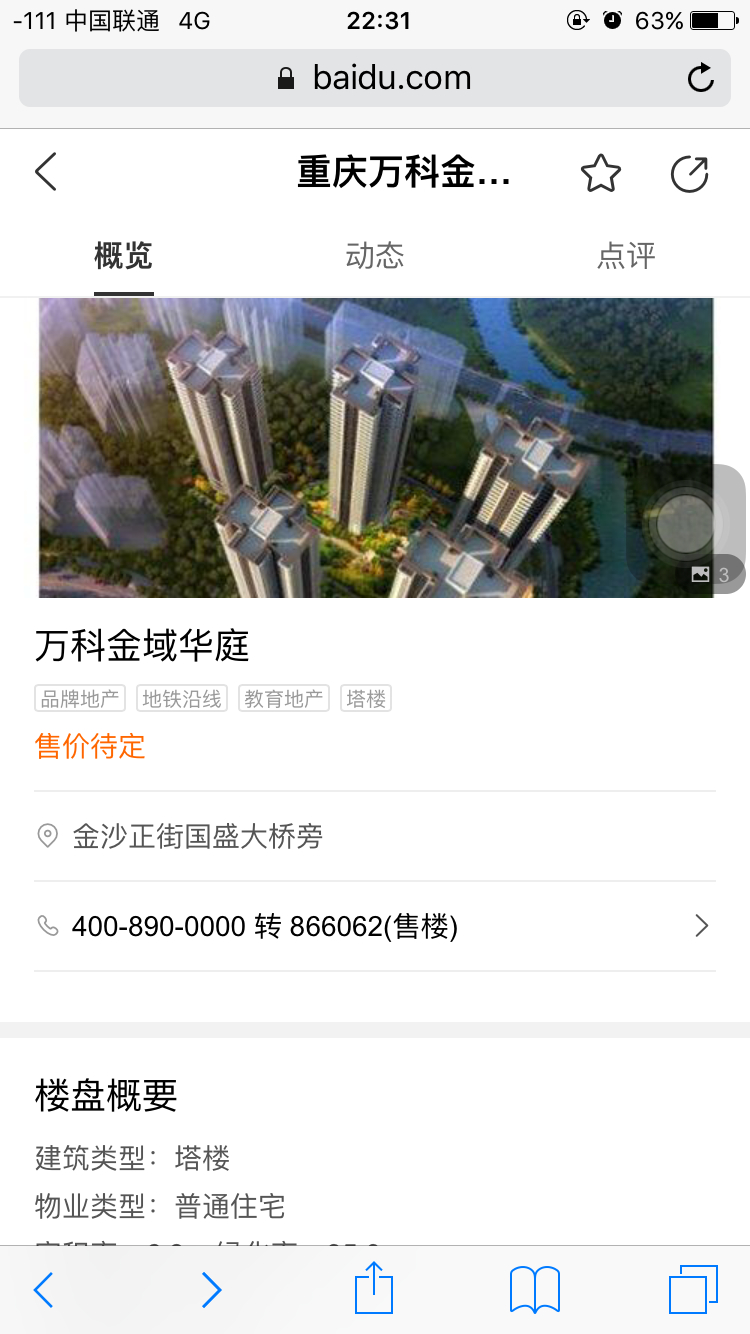
Task: Tap the back arrow at the page top
Action: (44, 172)
